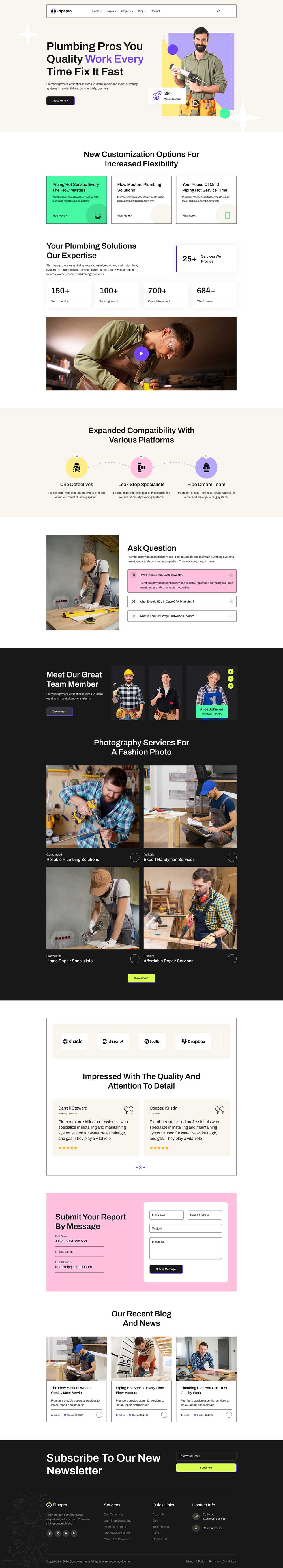Expand 'What Should I Do In Case Of A Plumbing?'
The width and height of the screenshot is (283, 1568).
pyautogui.click(x=181, y=601)
